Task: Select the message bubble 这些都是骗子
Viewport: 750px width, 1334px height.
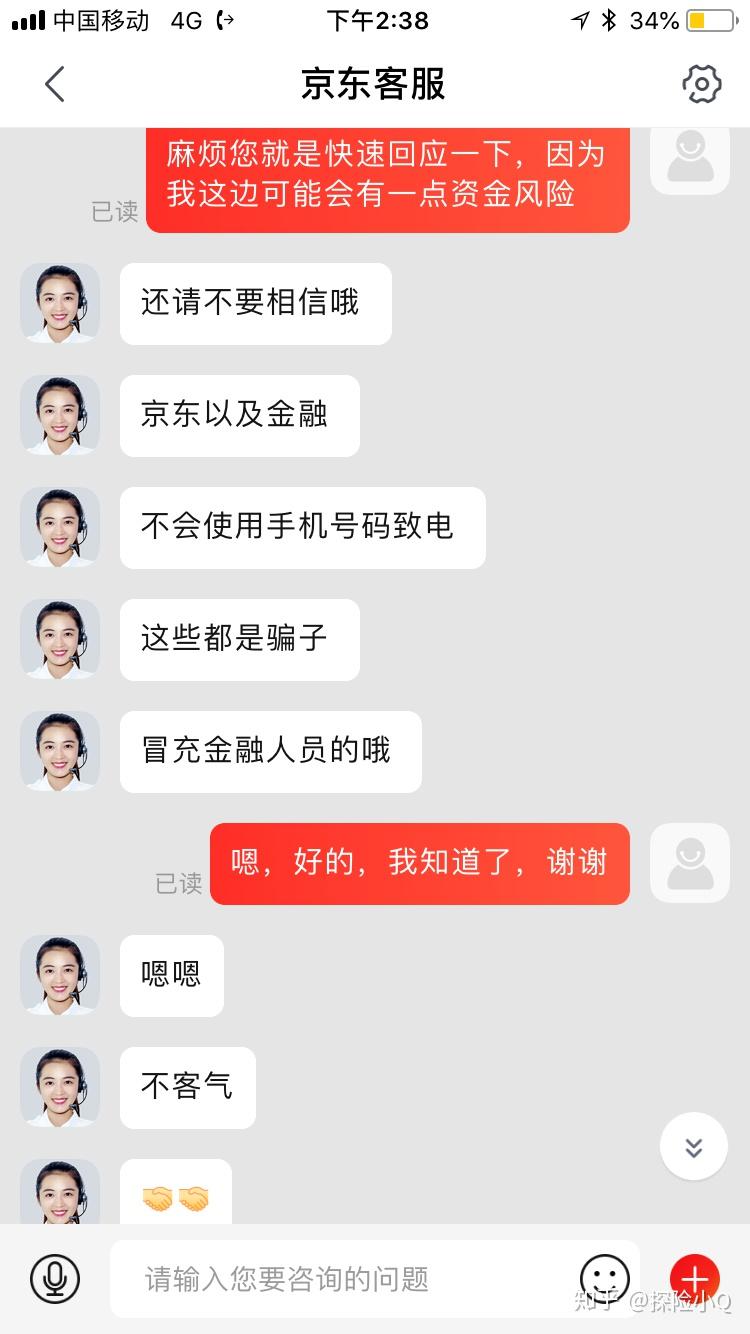Action: [x=239, y=639]
